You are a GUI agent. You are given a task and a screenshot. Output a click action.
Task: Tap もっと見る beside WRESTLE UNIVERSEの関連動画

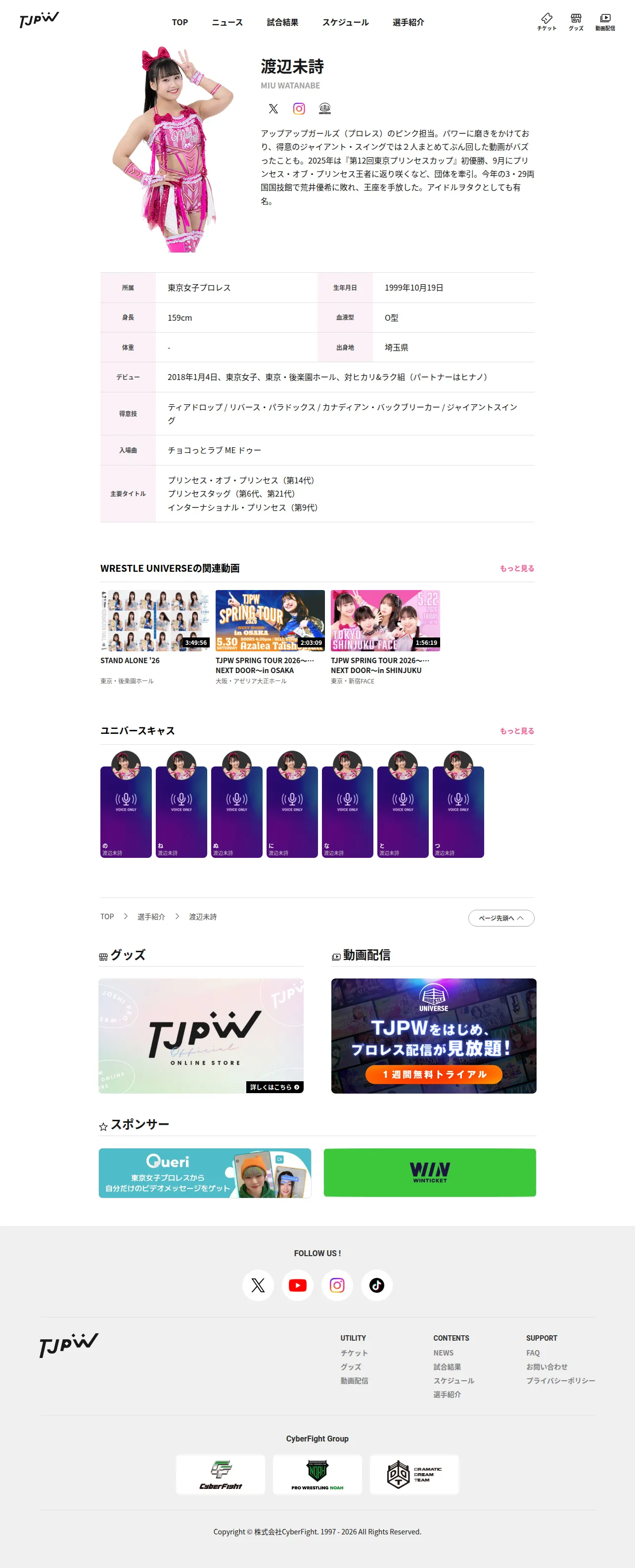517,568
